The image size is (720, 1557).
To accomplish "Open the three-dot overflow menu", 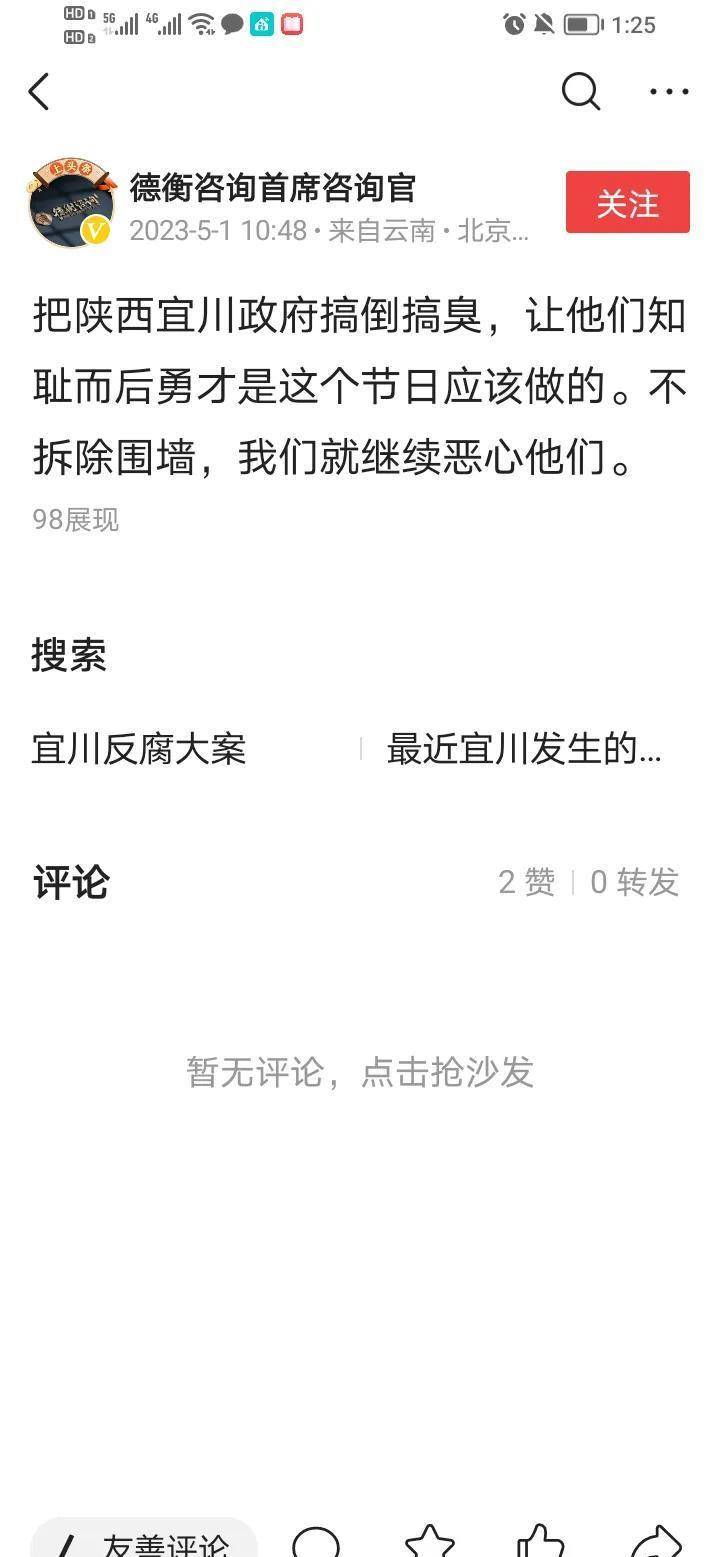I will coord(668,92).
